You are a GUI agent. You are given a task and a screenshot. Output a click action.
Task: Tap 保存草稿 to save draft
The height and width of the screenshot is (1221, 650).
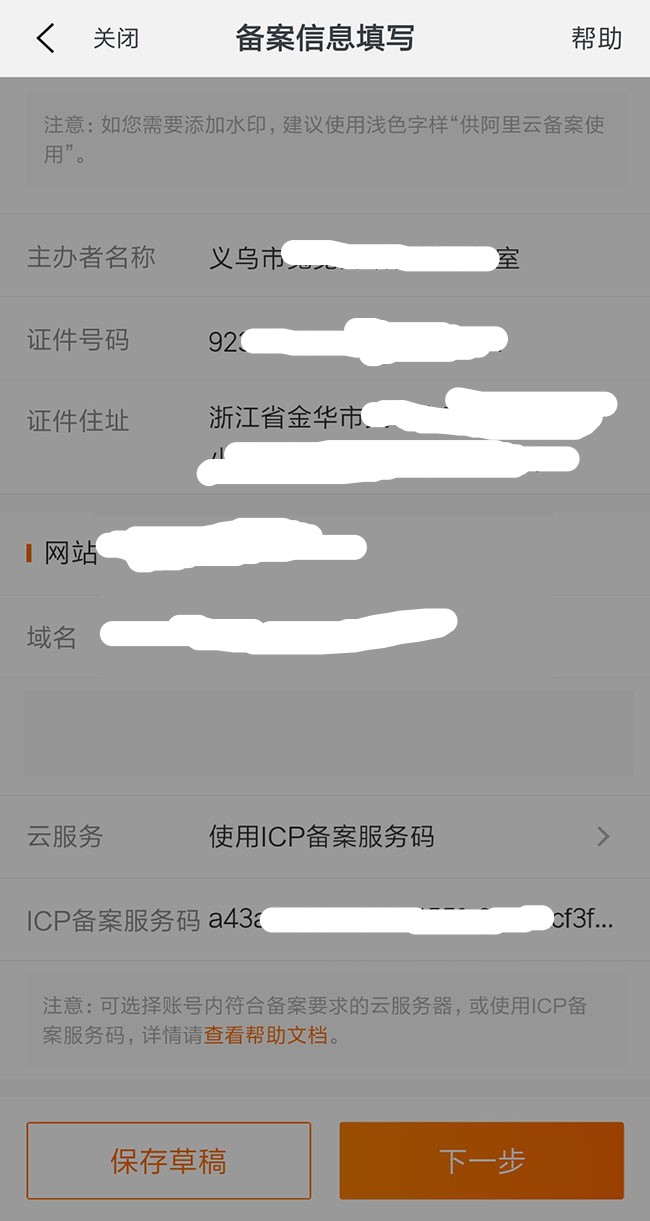pos(168,1161)
